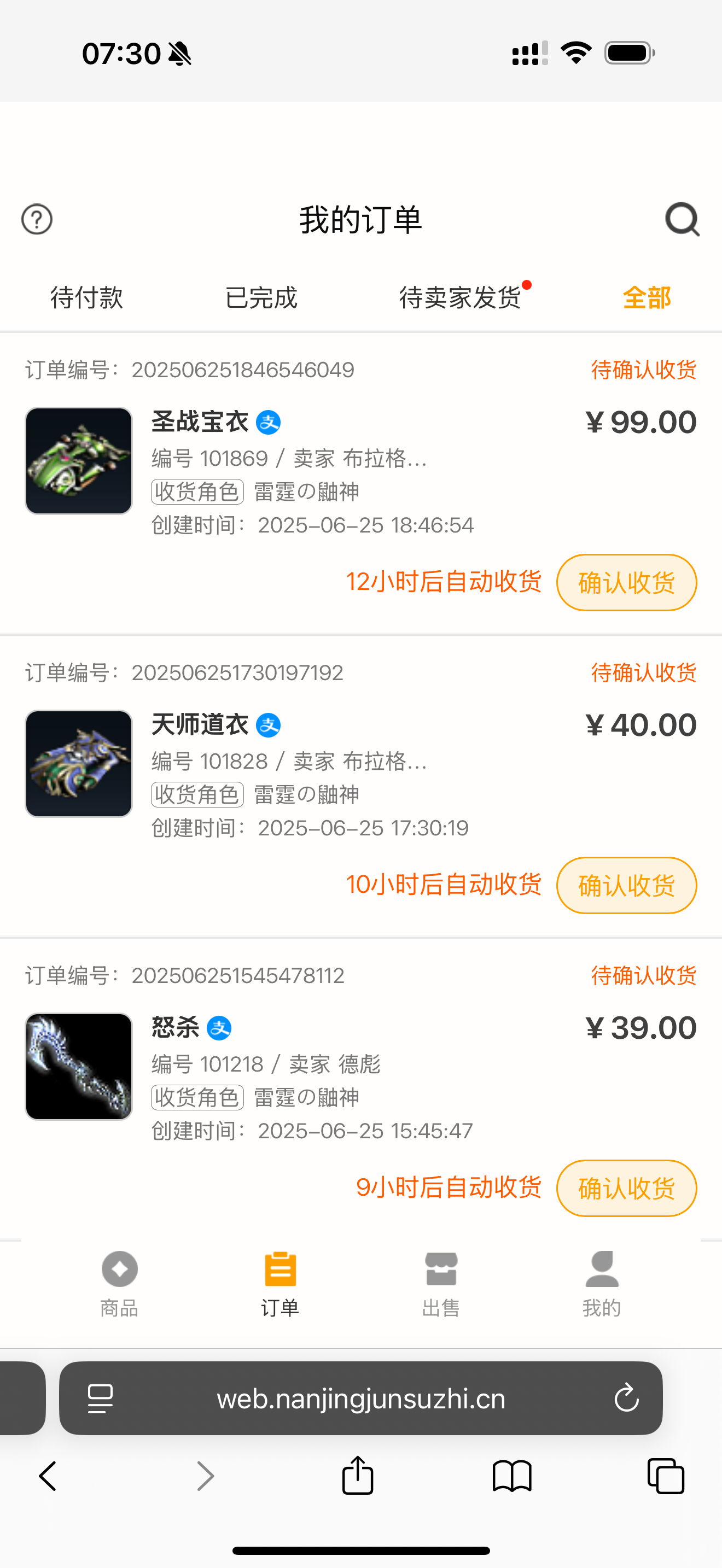Viewport: 722px width, 1568px height.
Task: Switch to the 待付款 tab
Action: pyautogui.click(x=86, y=297)
